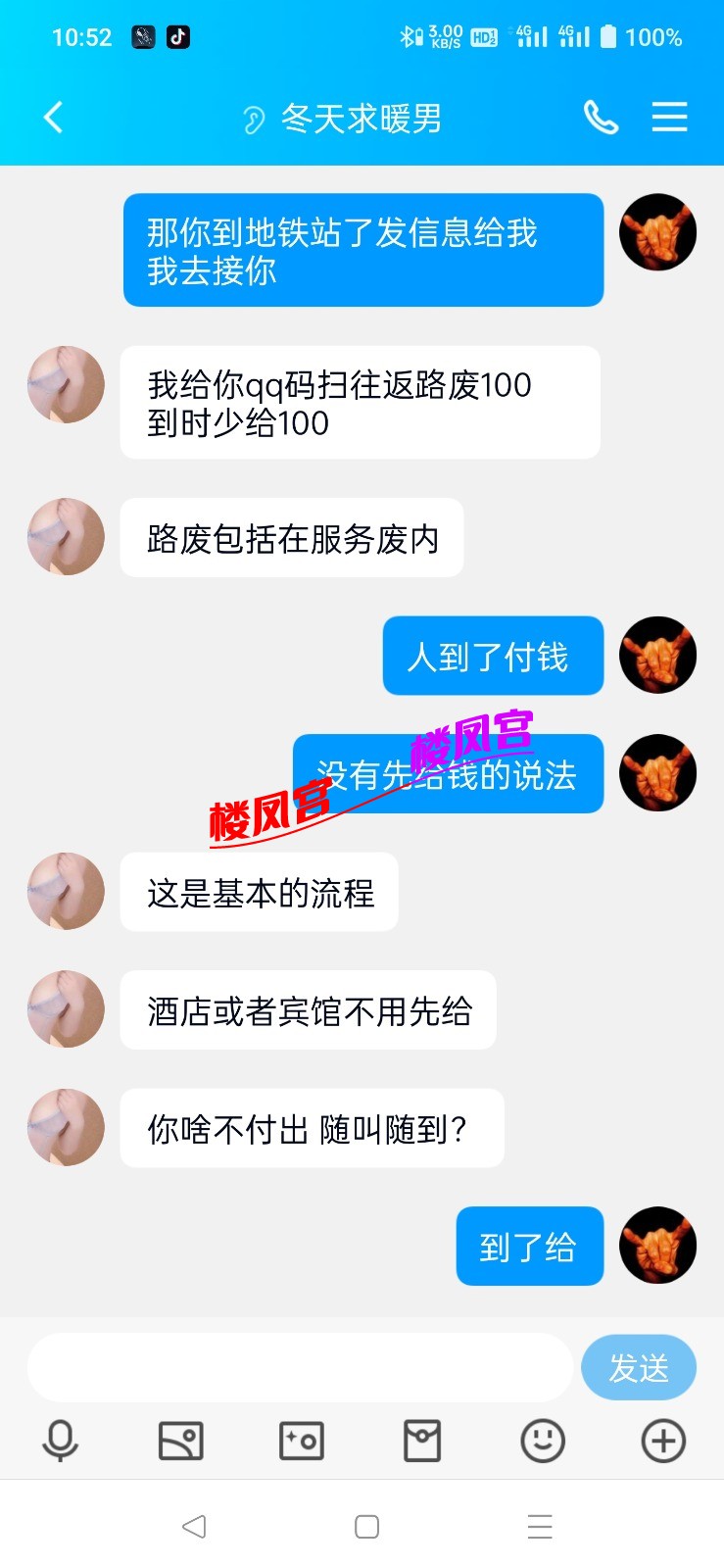Open the chat settings menu
The width and height of the screenshot is (724, 1568).
click(670, 118)
